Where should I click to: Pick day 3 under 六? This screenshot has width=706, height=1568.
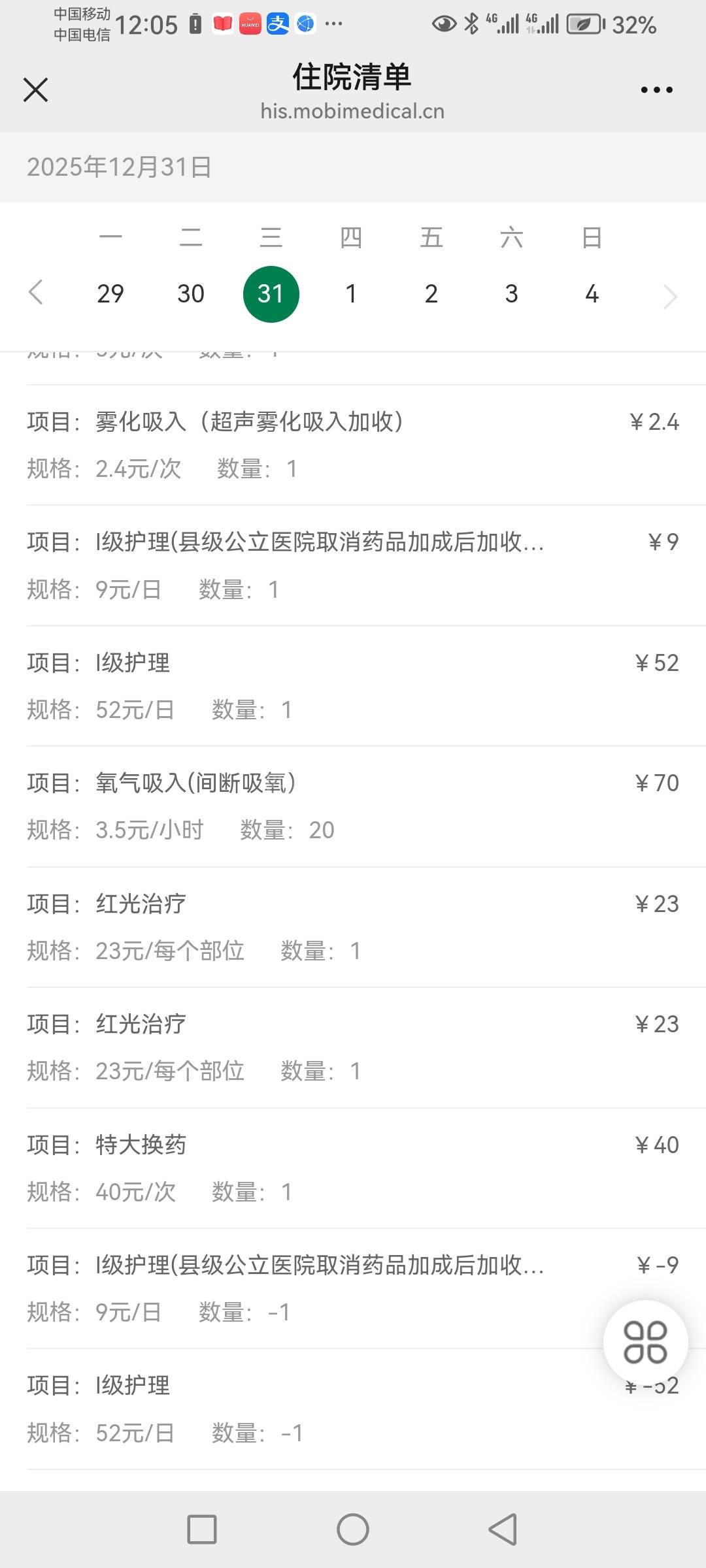coord(511,294)
